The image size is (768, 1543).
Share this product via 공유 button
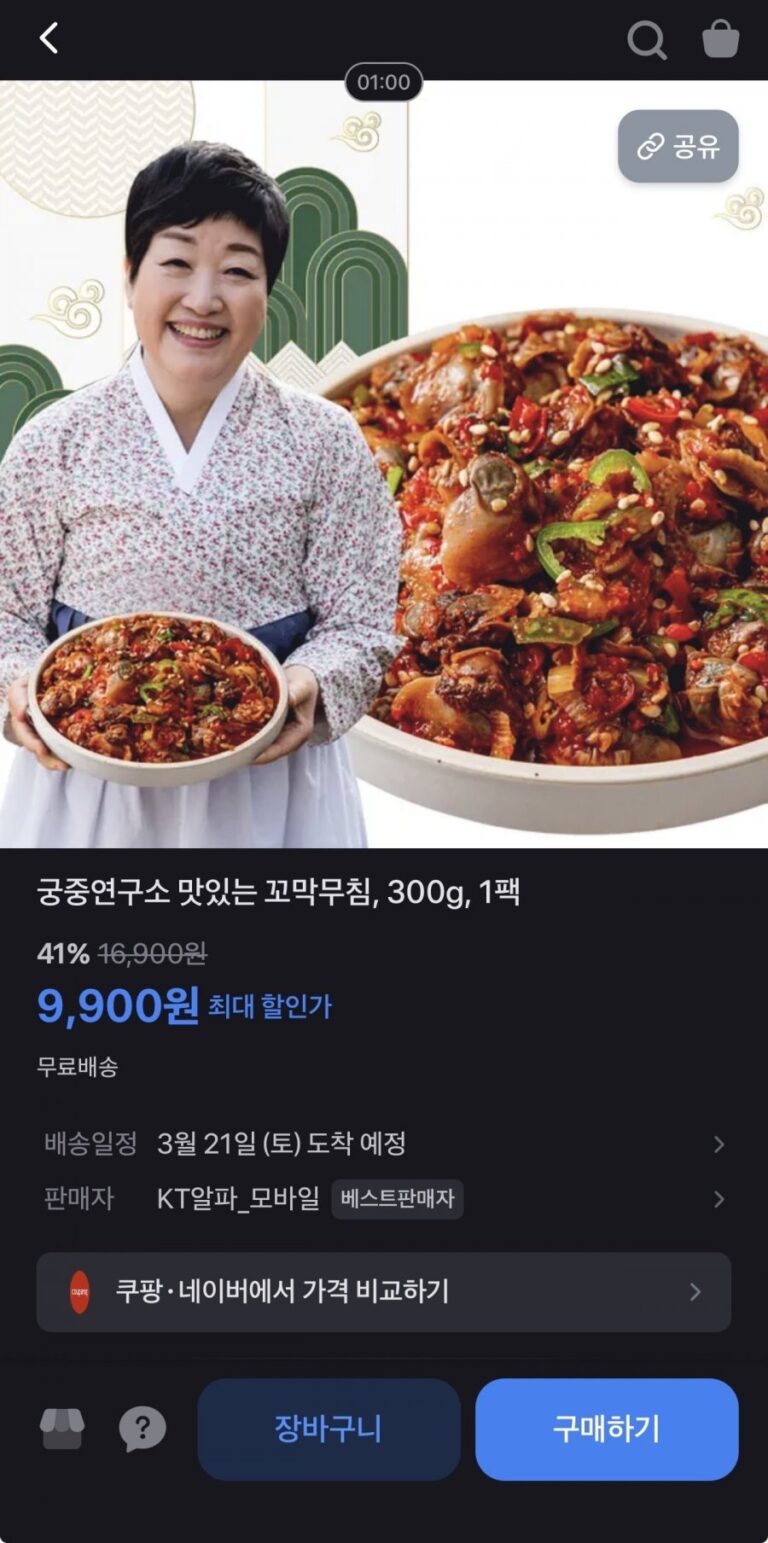(678, 147)
